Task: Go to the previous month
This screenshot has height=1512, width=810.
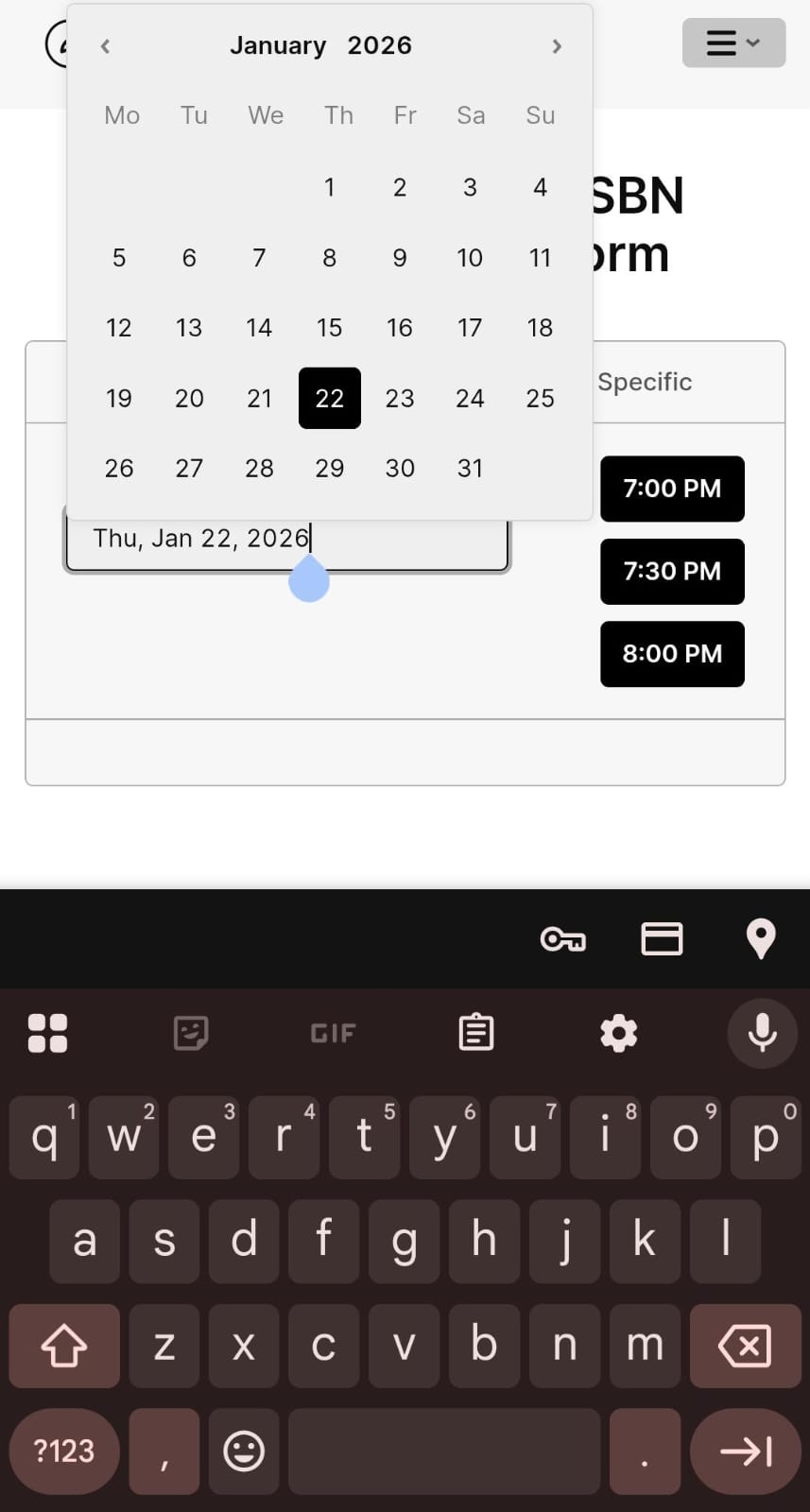Action: pos(106,46)
